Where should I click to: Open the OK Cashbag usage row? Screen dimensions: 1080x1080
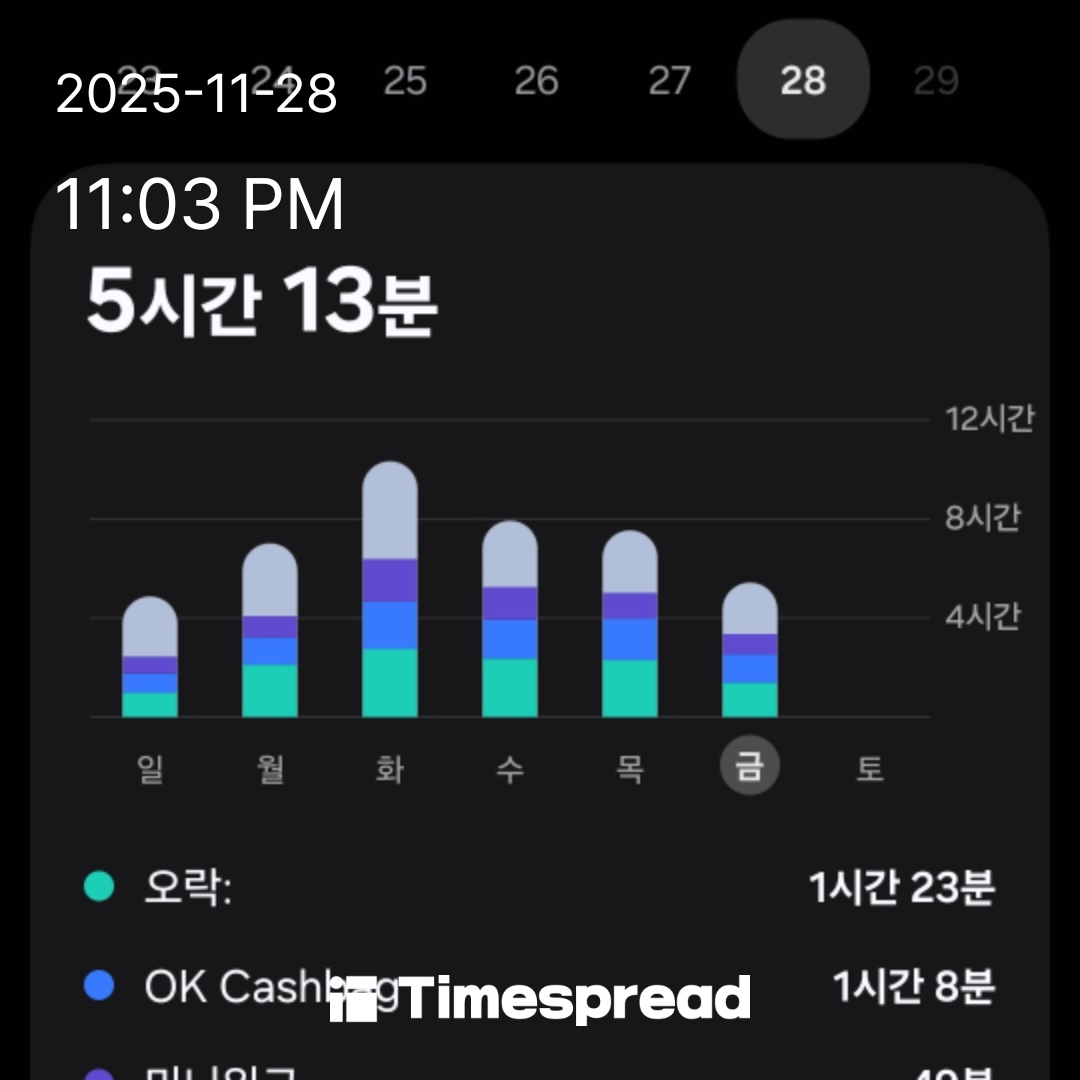[540, 987]
